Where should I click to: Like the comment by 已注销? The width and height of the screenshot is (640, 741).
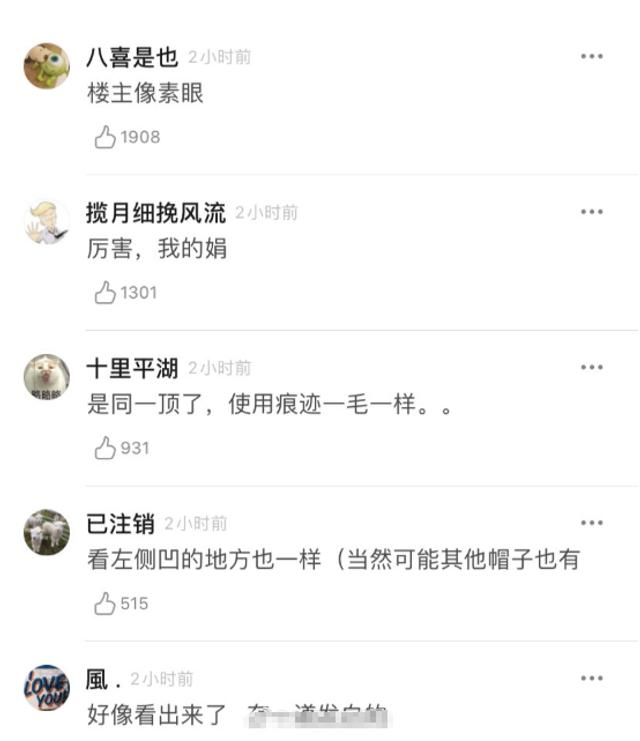point(105,603)
